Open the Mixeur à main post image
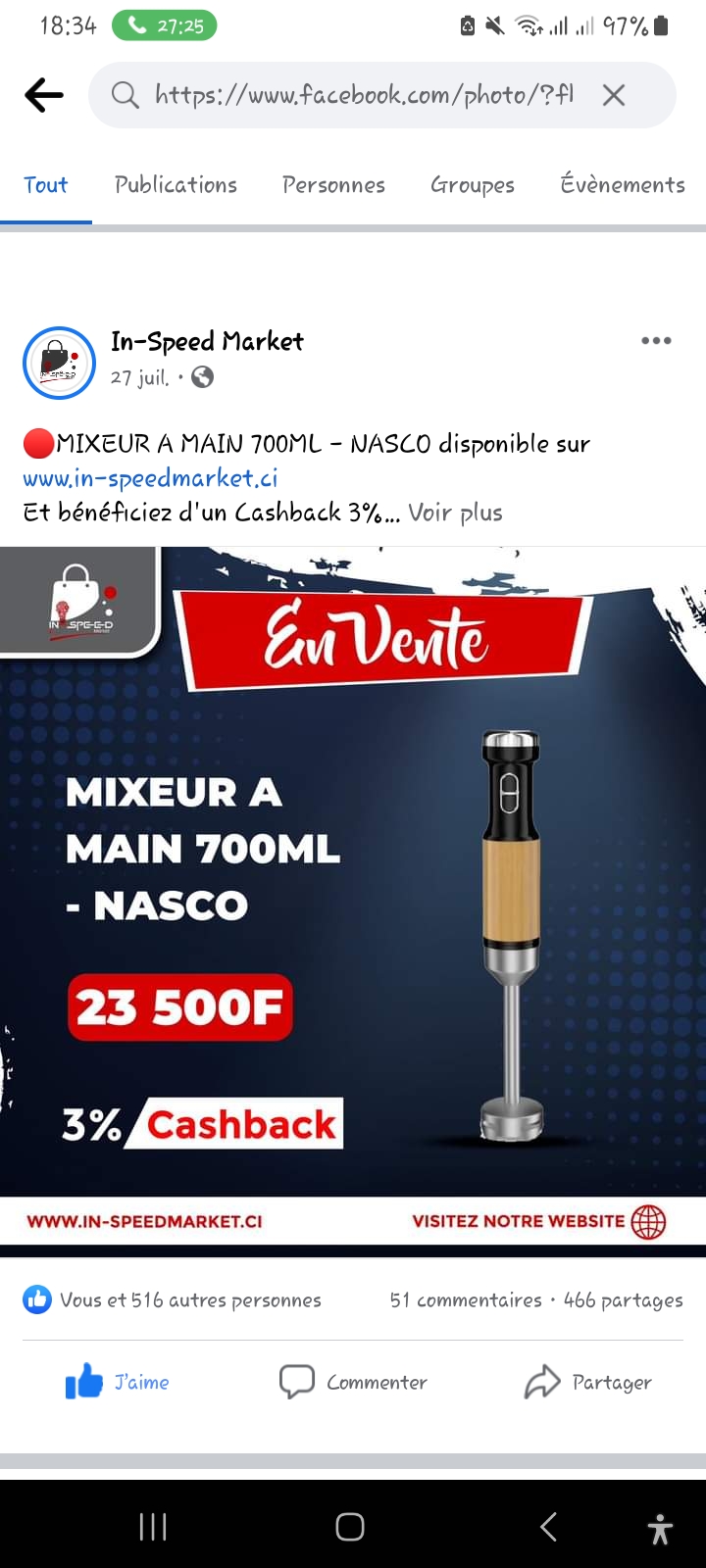This screenshot has height=1568, width=706. coord(353,900)
